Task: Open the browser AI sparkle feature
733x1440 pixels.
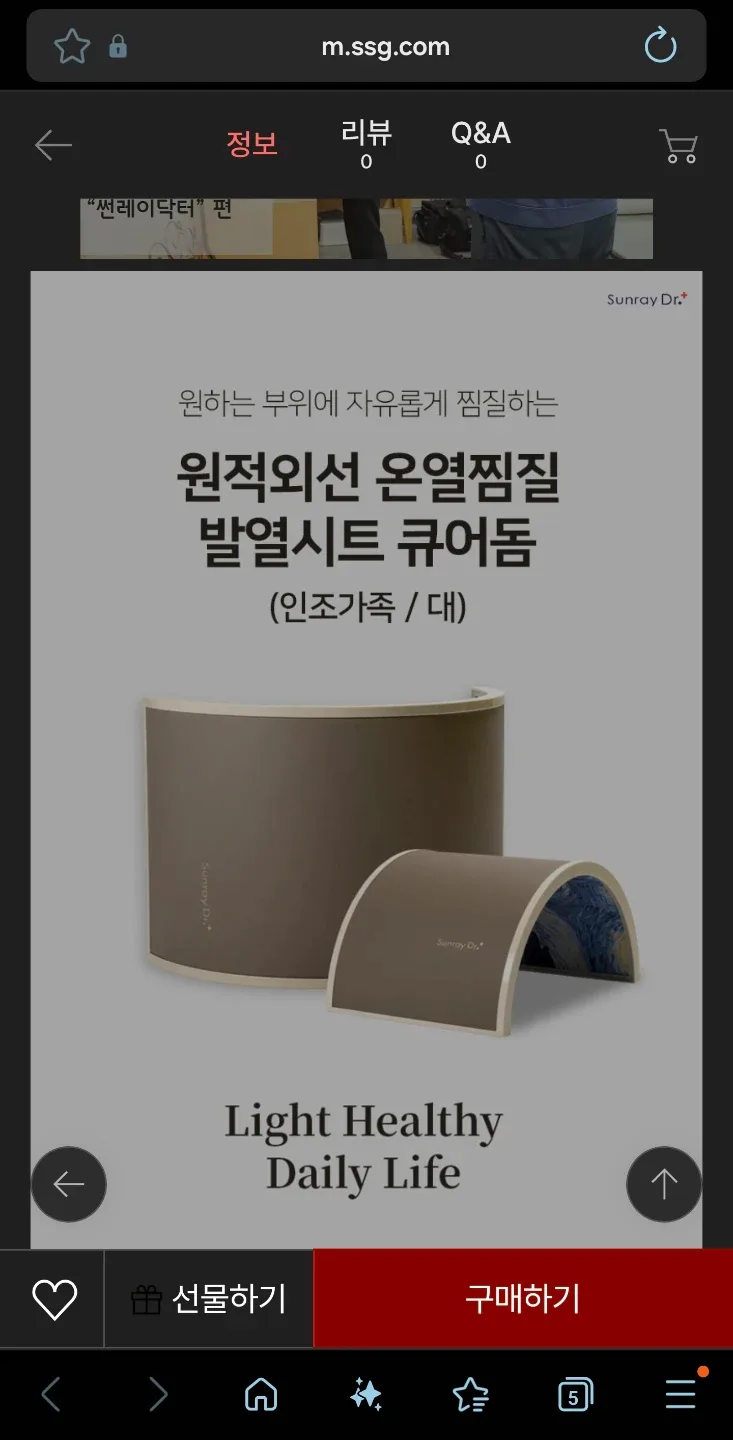Action: [366, 1394]
